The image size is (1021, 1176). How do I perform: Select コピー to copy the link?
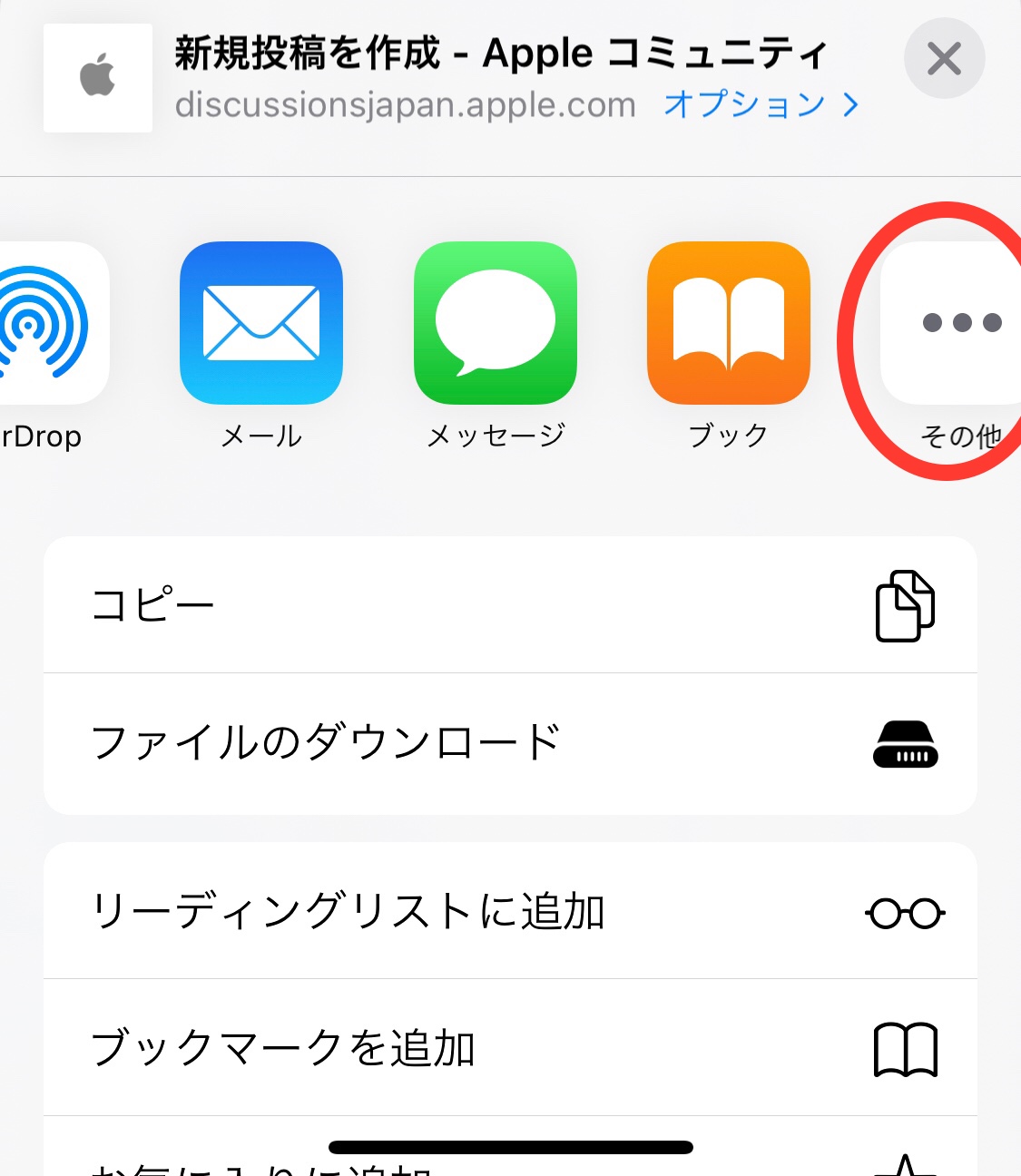coord(510,605)
